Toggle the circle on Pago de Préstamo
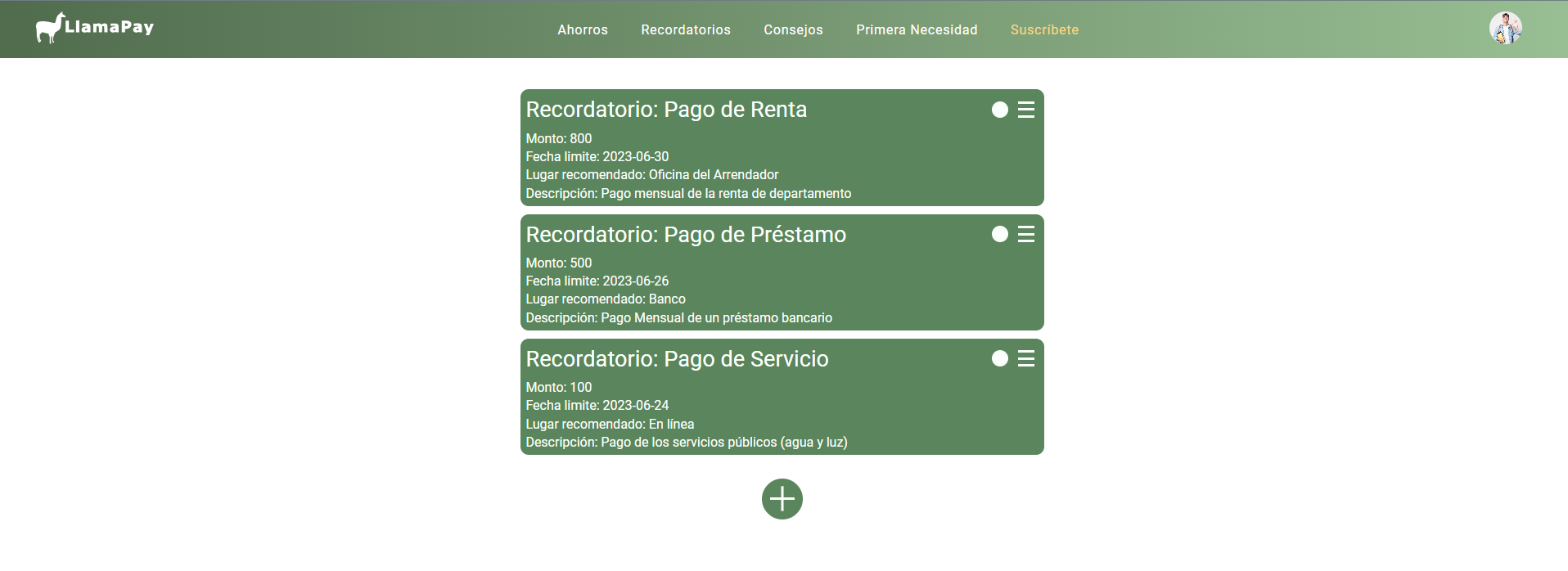Viewport: 1568px width, 571px height. 1000,235
